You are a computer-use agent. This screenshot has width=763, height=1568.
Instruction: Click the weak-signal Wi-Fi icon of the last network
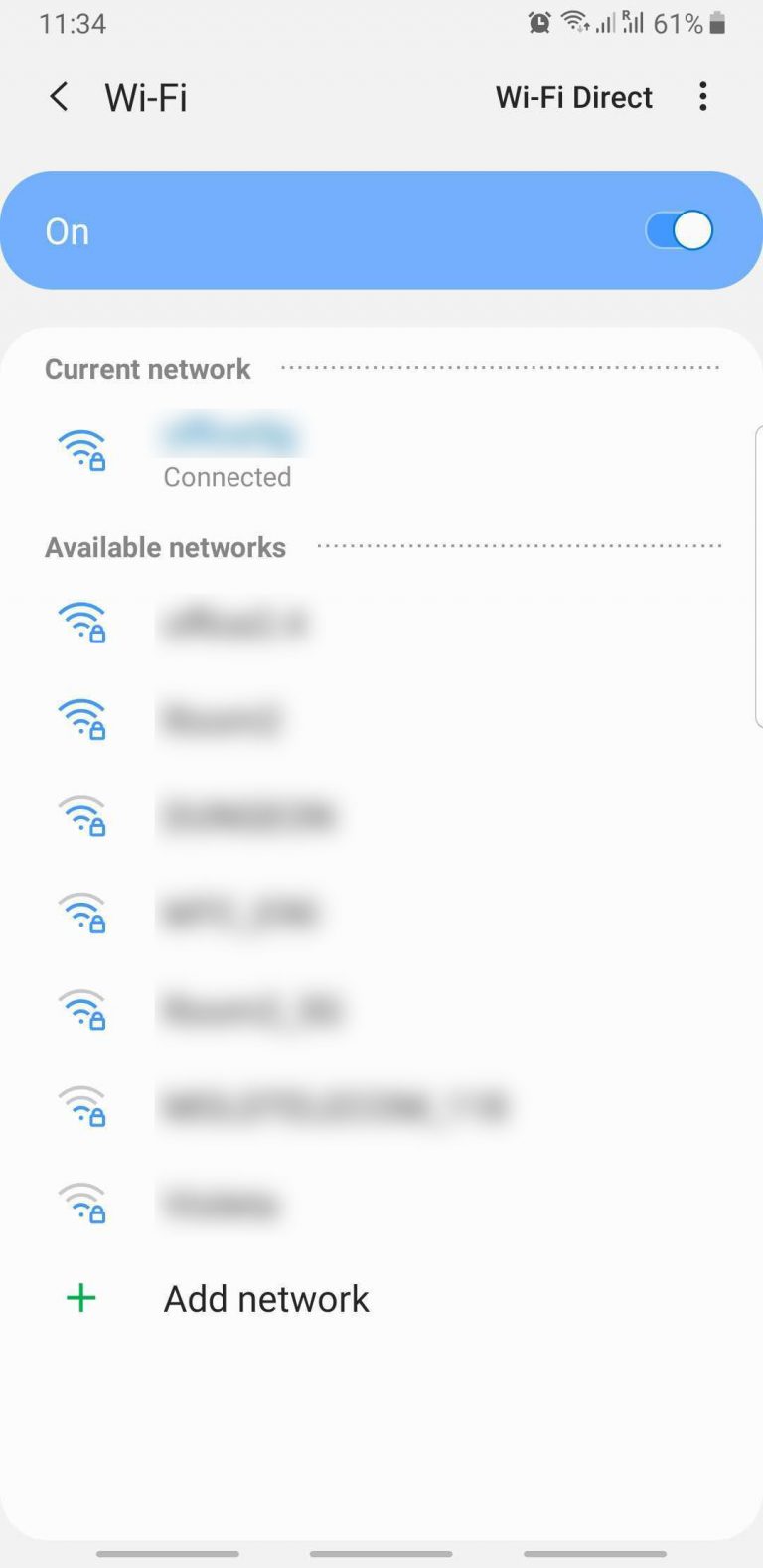(81, 1204)
